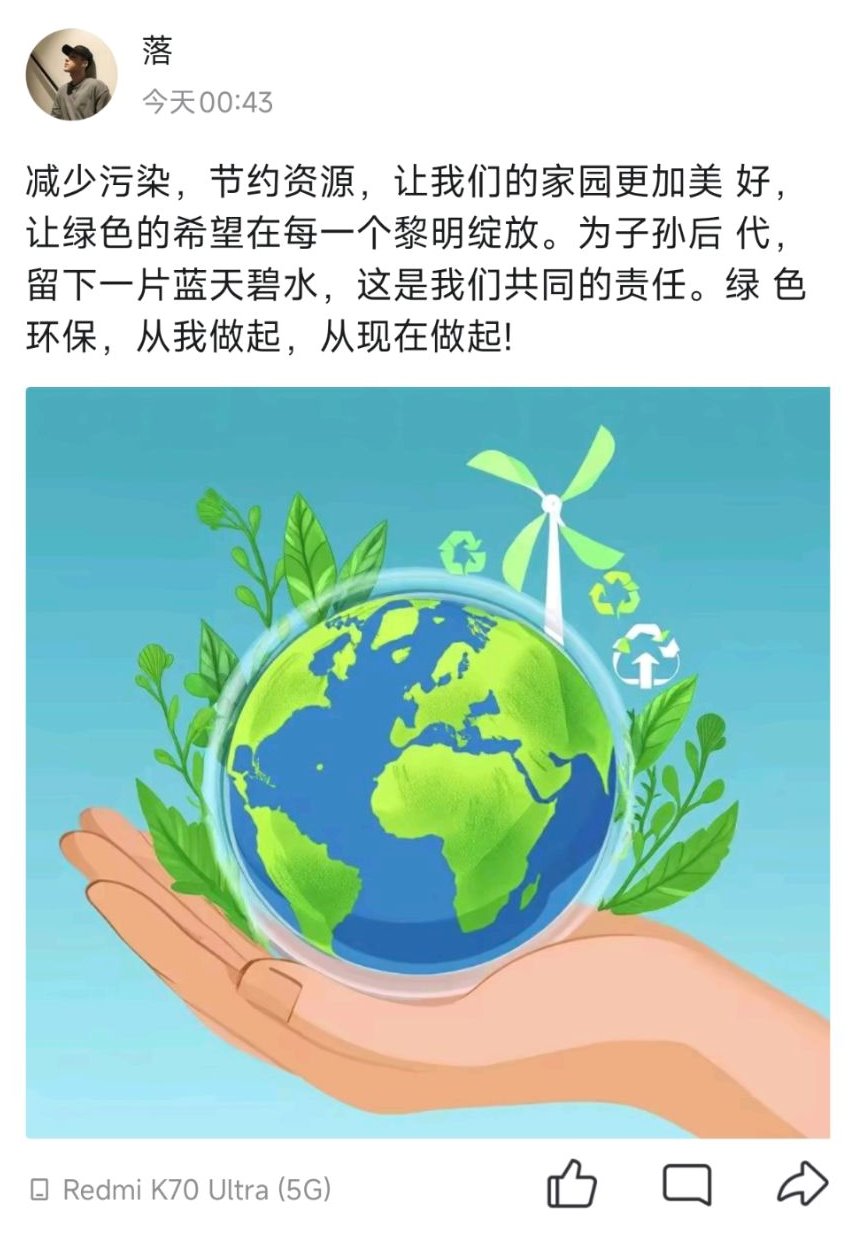Open 落's profile avatar
864x1251 pixels.
pos(71,75)
